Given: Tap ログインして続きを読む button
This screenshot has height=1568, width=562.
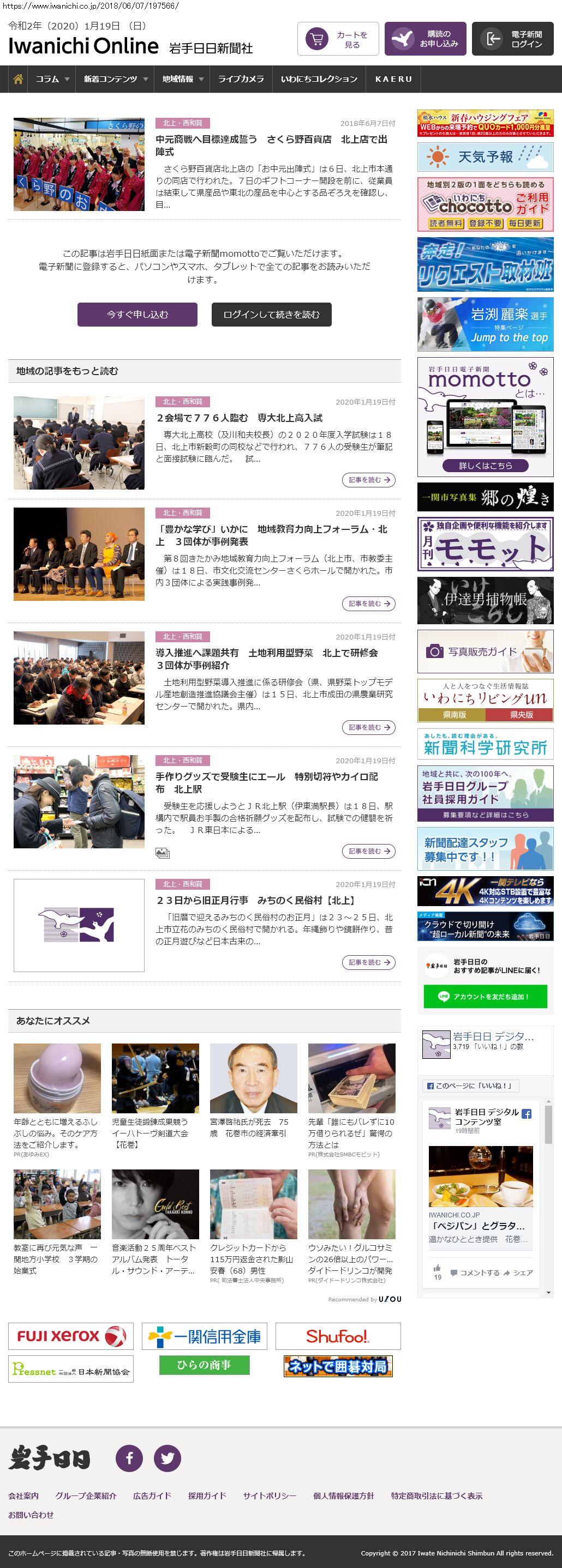Looking at the screenshot, I should [x=271, y=315].
